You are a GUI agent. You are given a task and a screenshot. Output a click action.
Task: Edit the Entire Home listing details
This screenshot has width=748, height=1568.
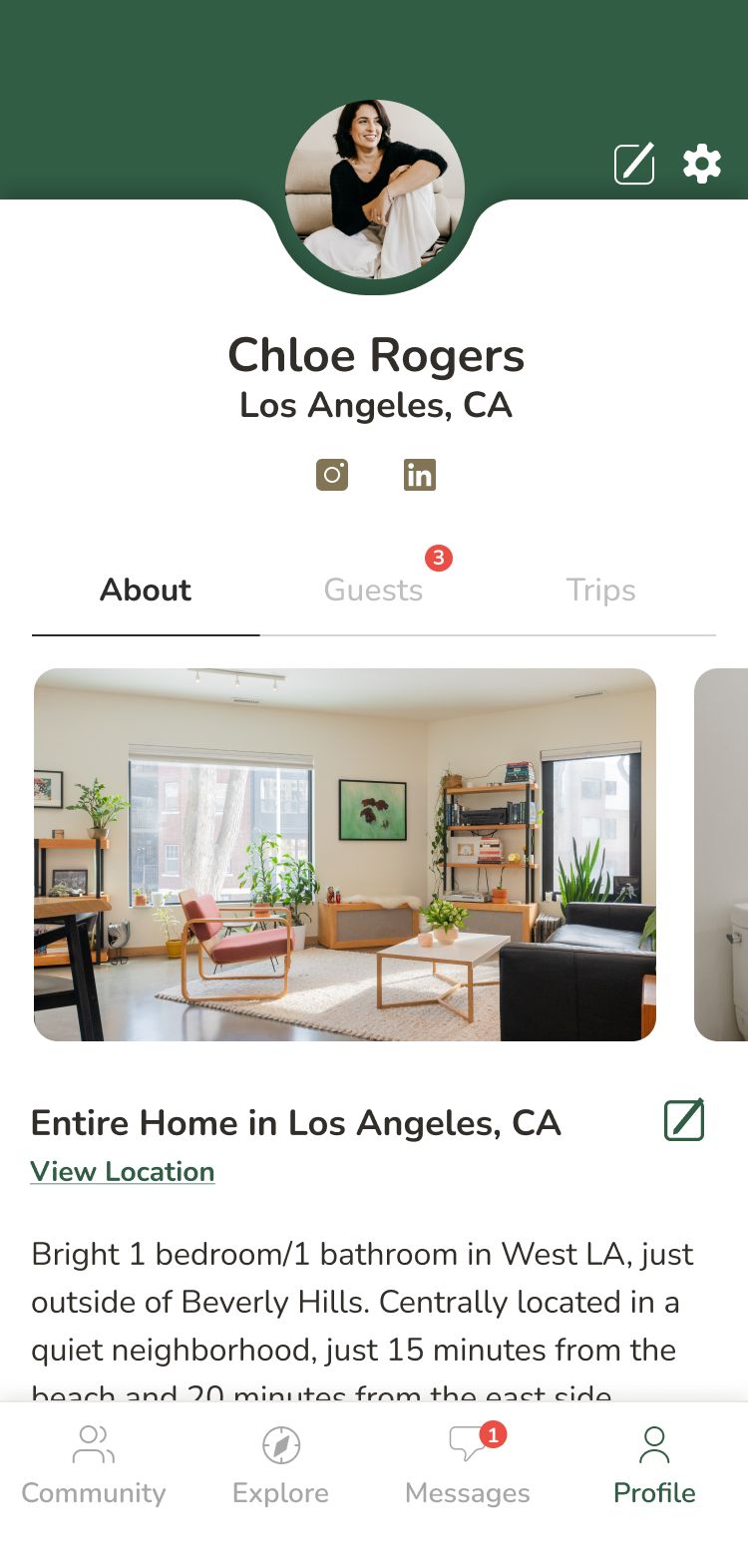tap(684, 1120)
